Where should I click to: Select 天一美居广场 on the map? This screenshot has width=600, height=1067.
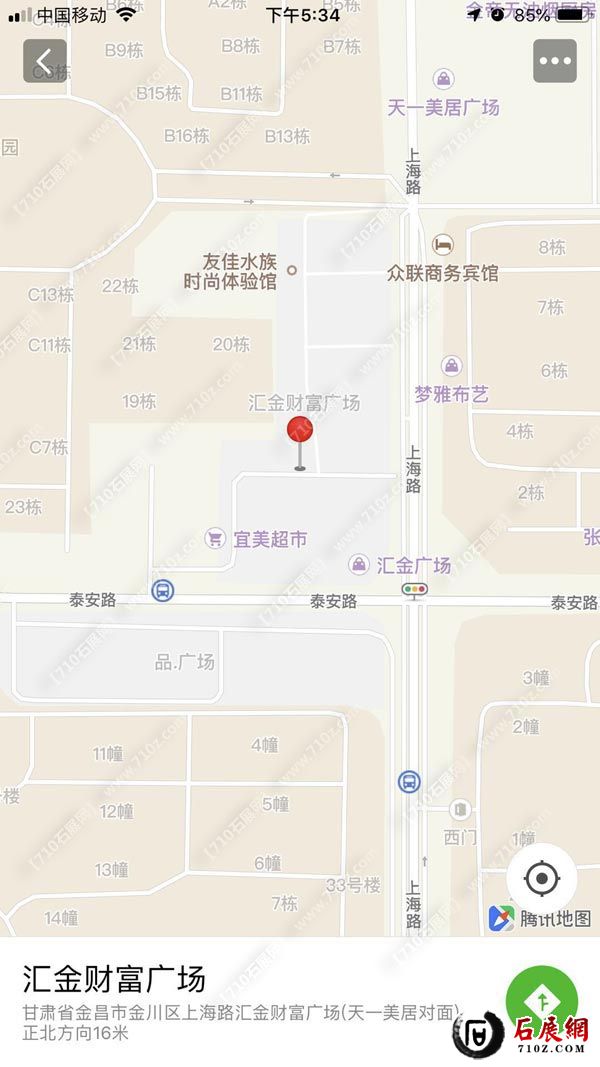[442, 106]
